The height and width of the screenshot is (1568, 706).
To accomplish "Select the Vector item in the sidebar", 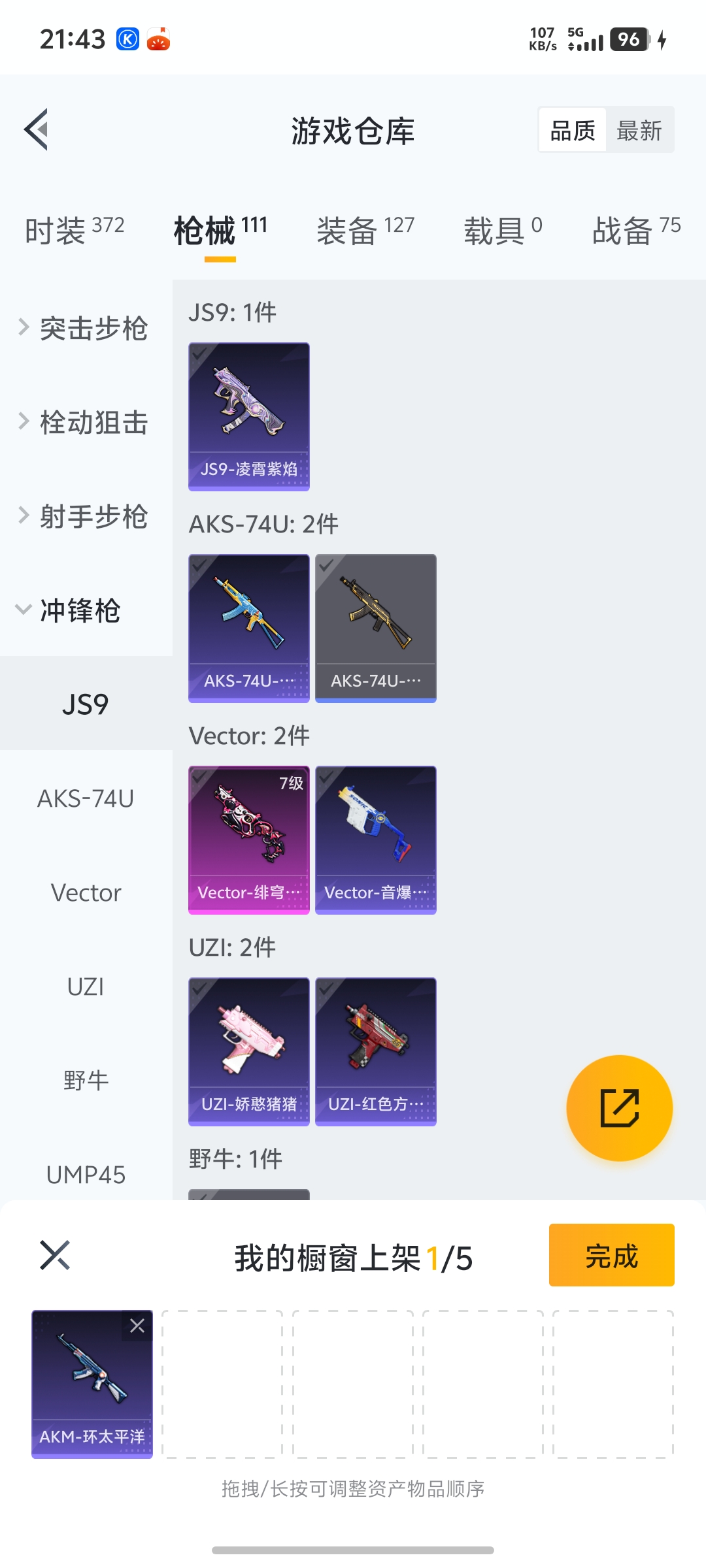I will tap(86, 892).
